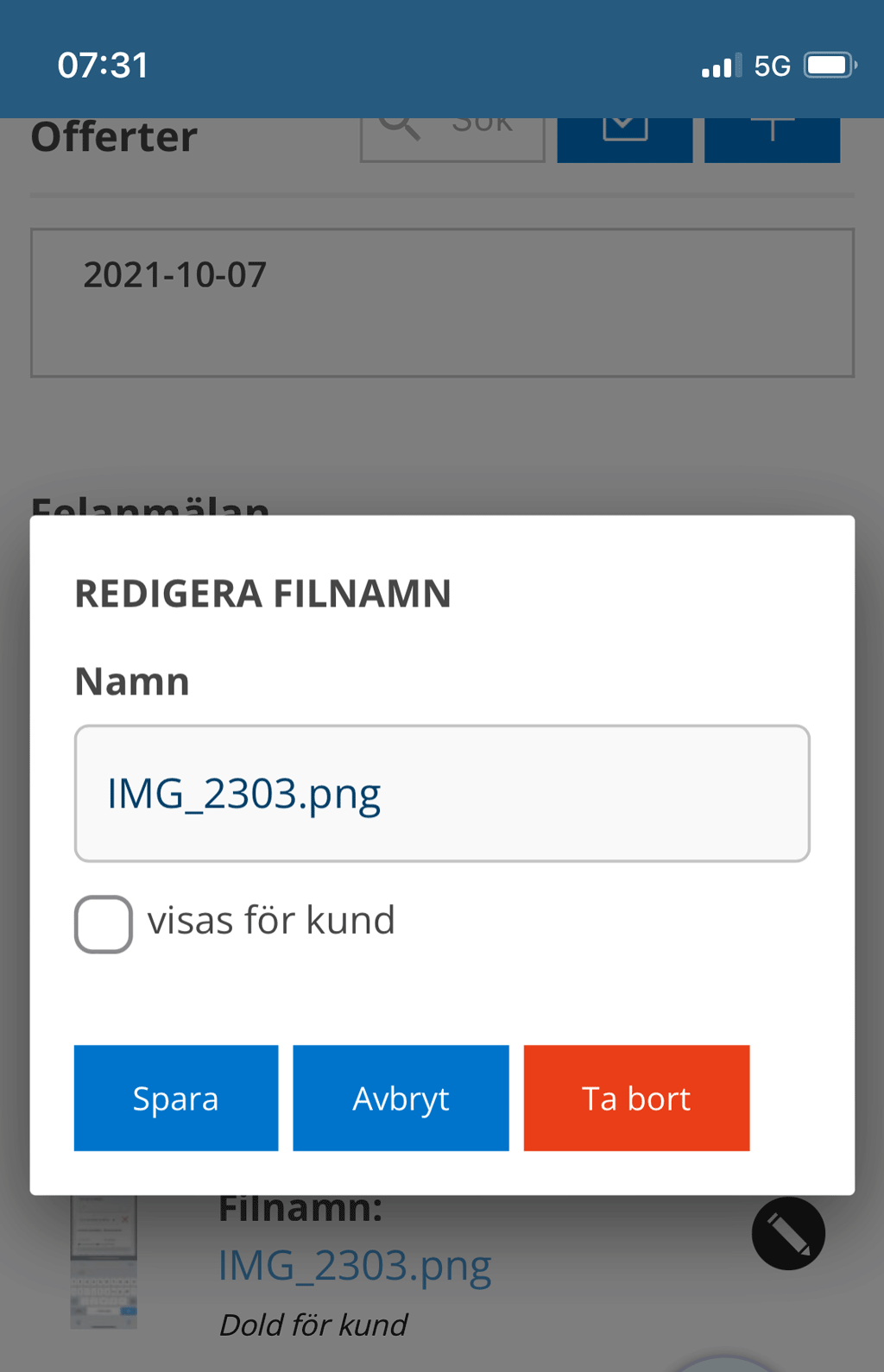The width and height of the screenshot is (884, 1372).
Task: Toggle customer visibility for the file
Action: 103,923
